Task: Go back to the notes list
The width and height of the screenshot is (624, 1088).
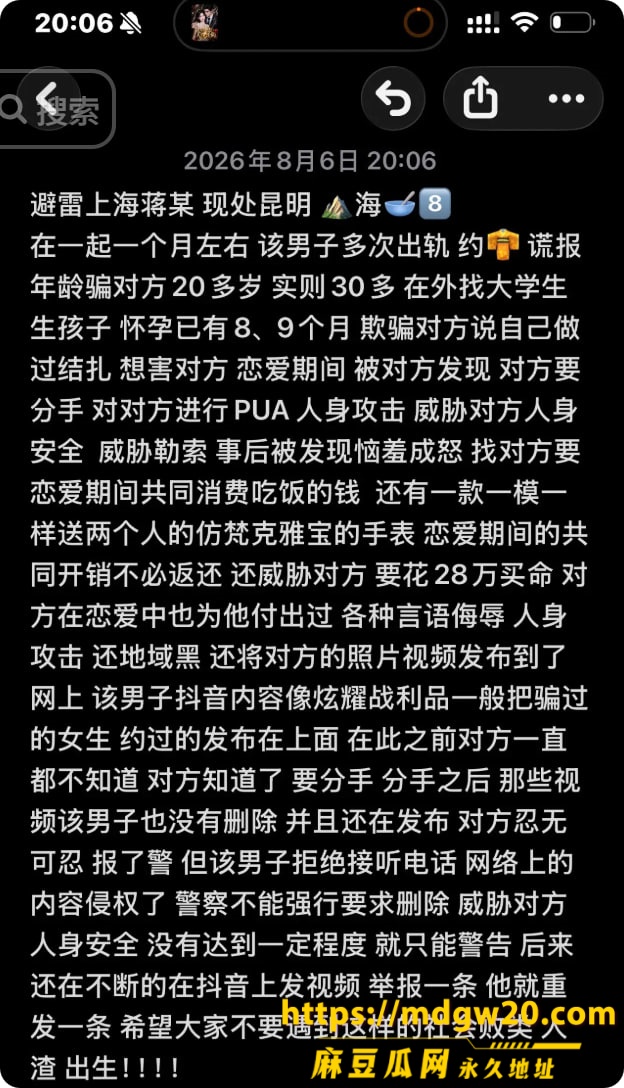Action: click(x=48, y=99)
